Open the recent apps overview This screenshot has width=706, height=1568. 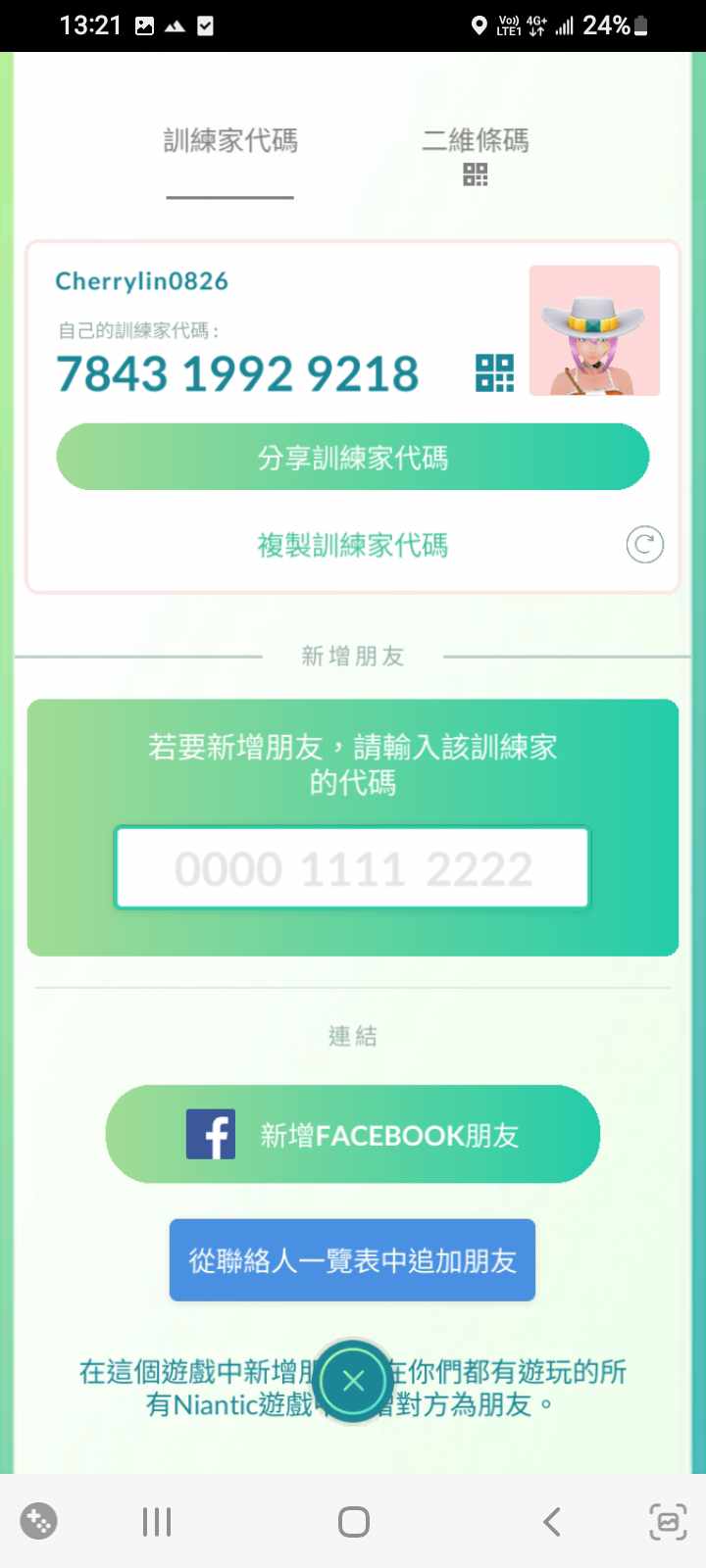coord(157,1522)
